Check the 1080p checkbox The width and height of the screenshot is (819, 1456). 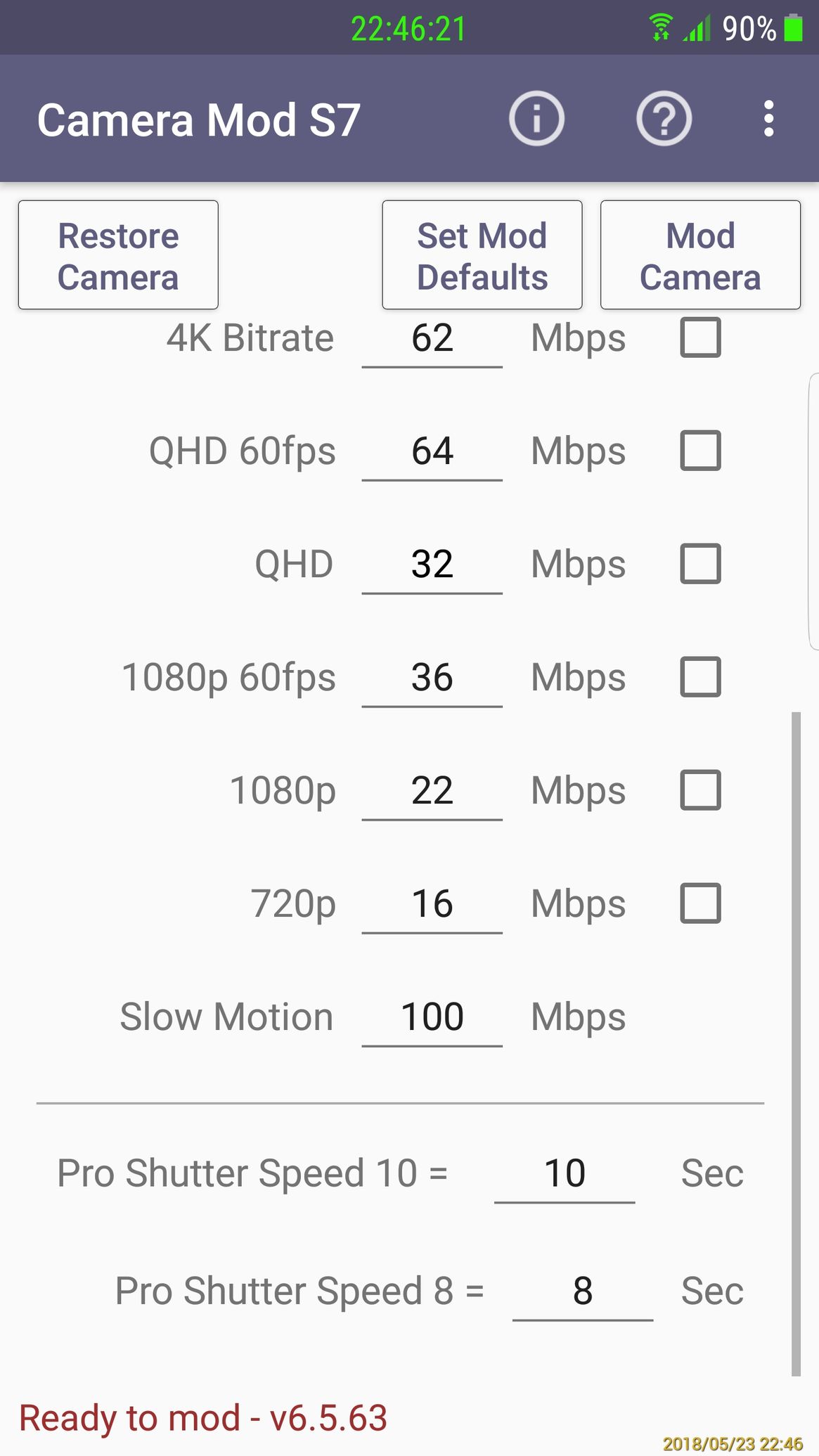pos(700,790)
